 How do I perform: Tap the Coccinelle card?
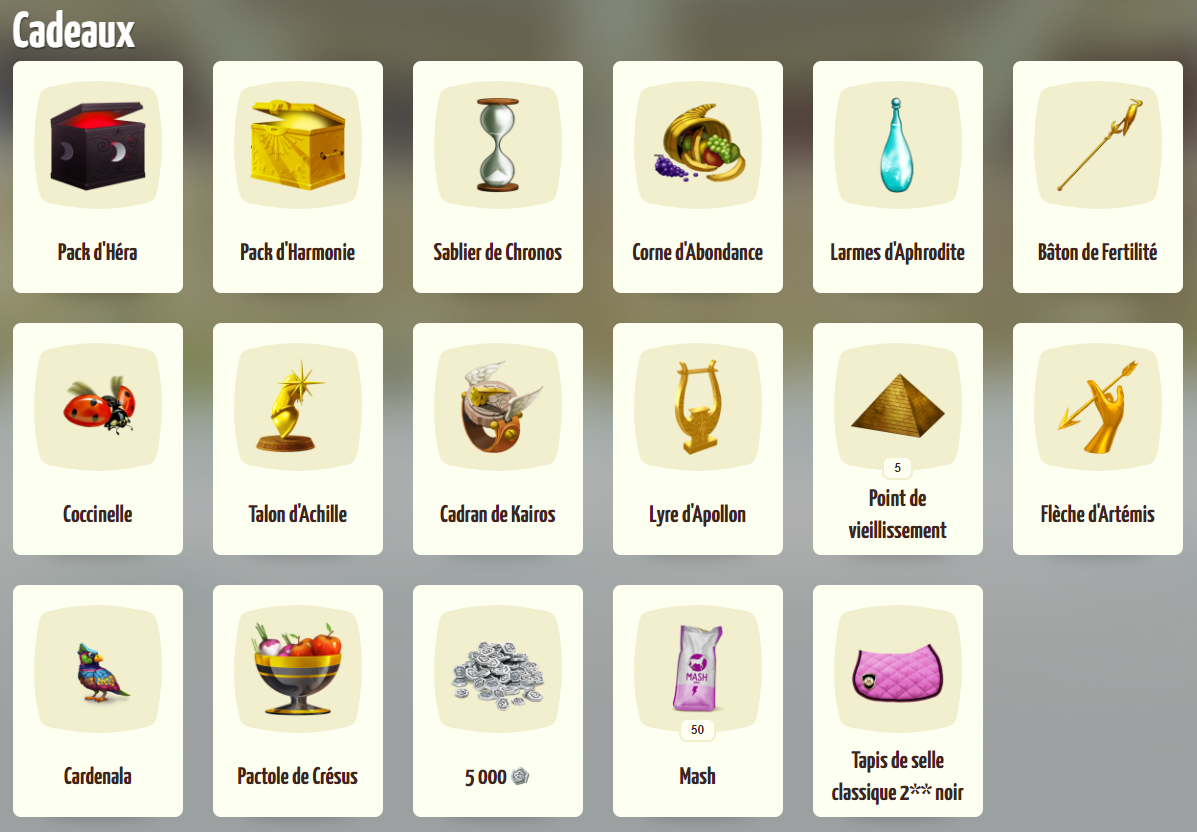(98, 439)
